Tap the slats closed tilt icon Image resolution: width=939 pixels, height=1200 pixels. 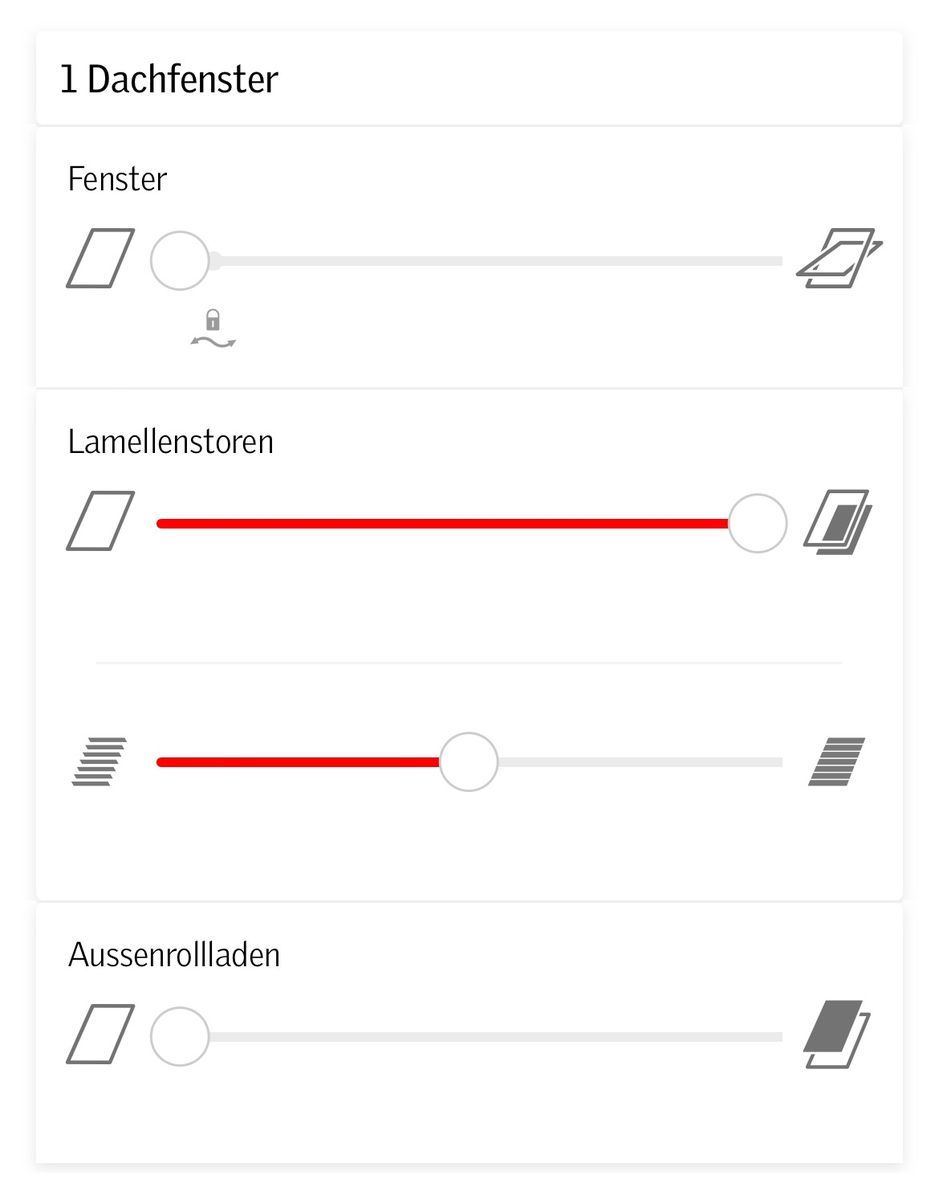[837, 762]
